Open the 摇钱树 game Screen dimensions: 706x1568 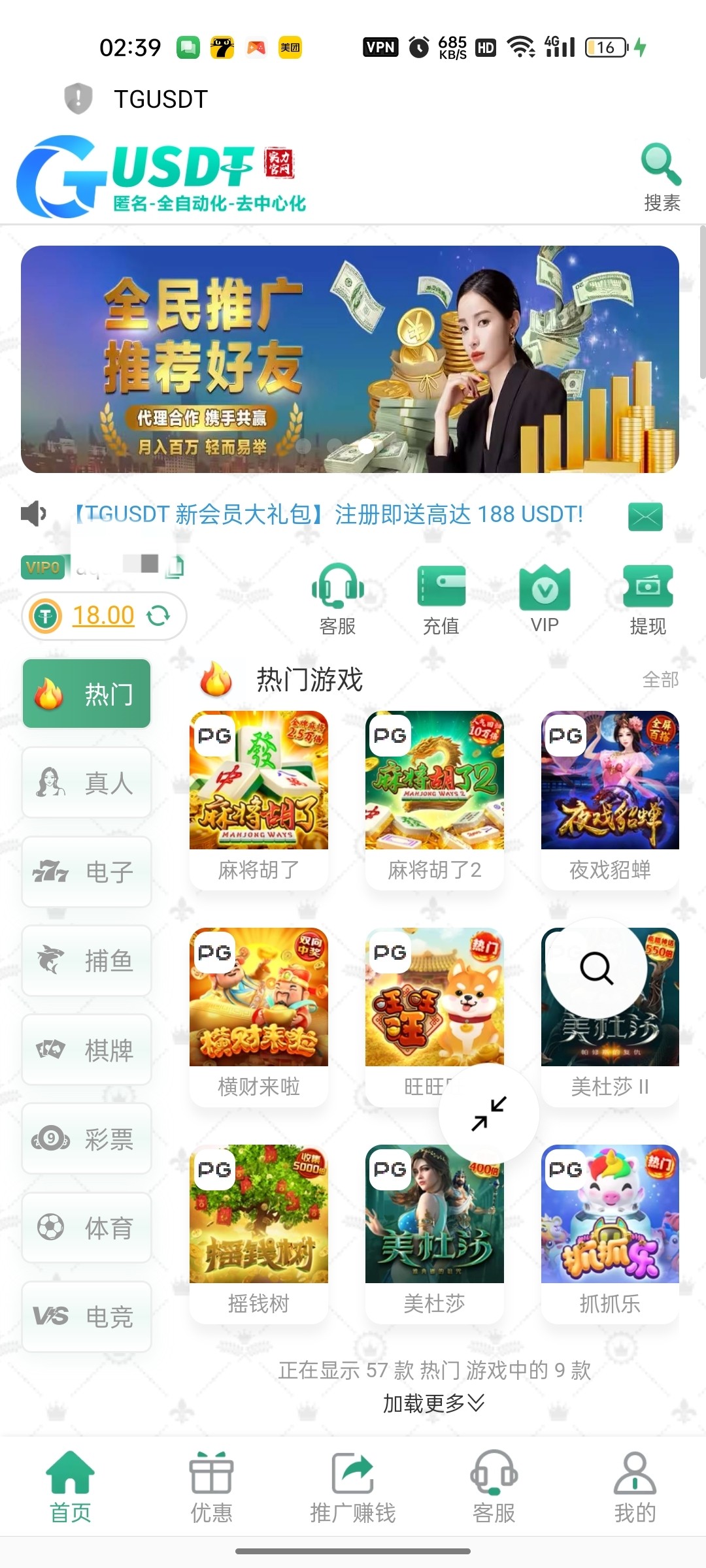[x=259, y=1231]
